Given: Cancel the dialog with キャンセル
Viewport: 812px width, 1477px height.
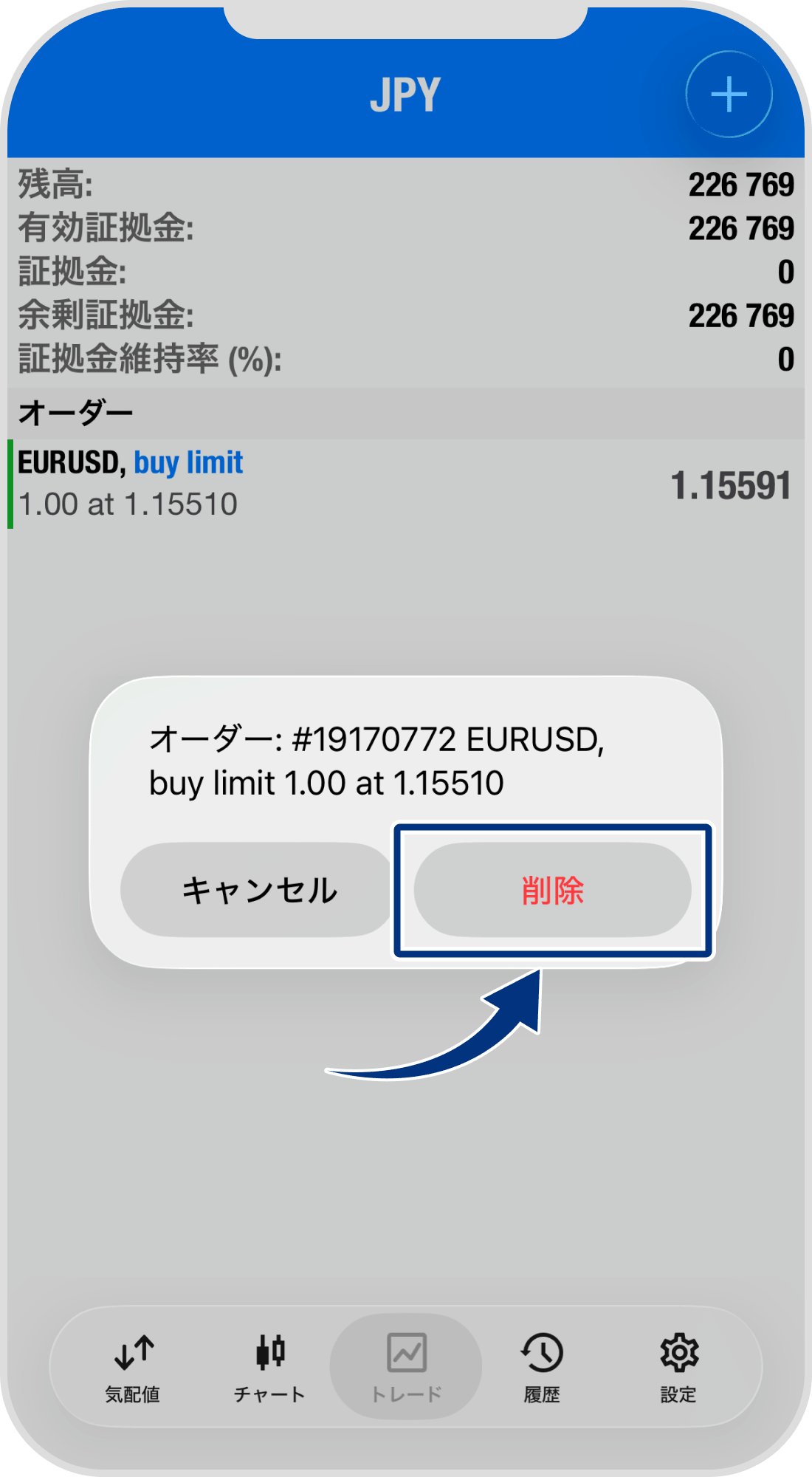Looking at the screenshot, I should tap(258, 890).
